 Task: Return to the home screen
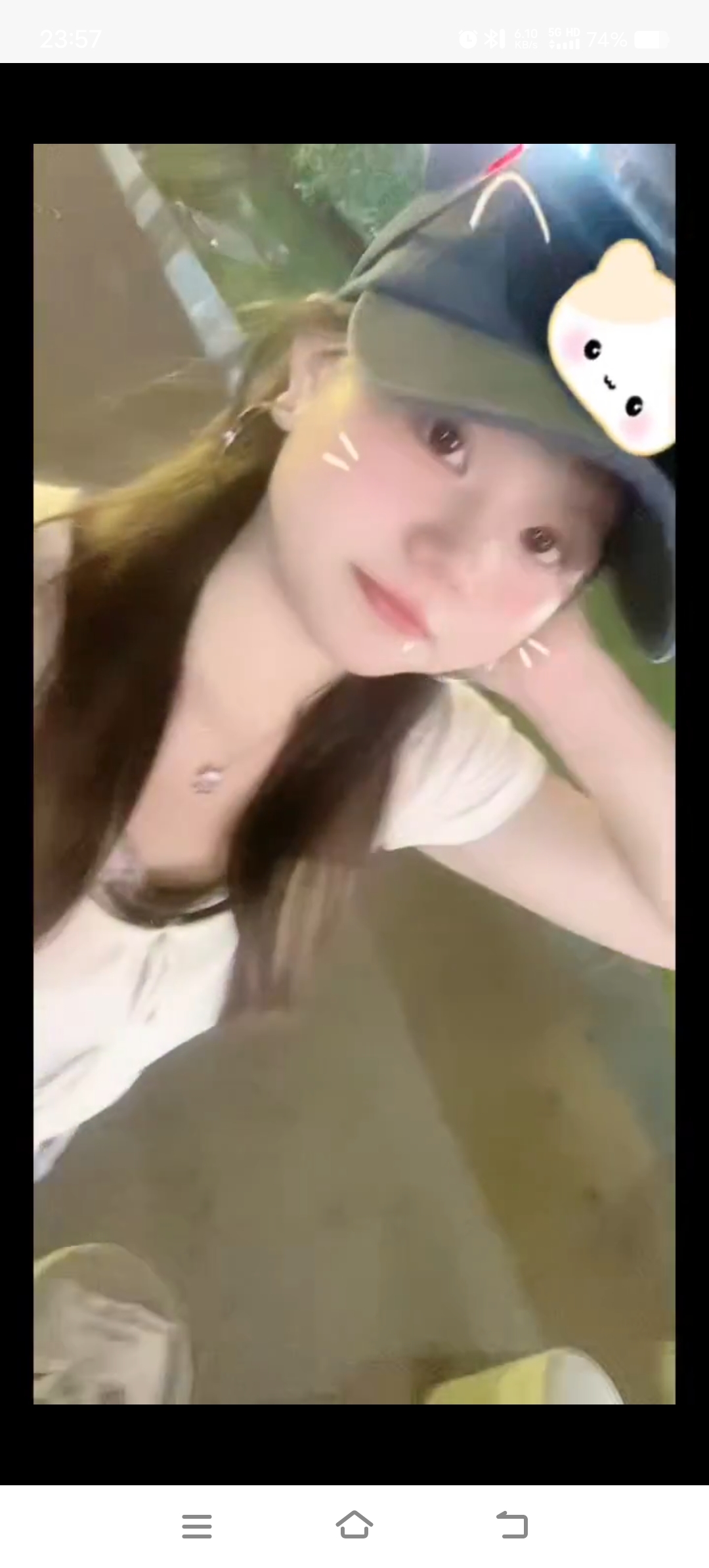coord(354,1524)
